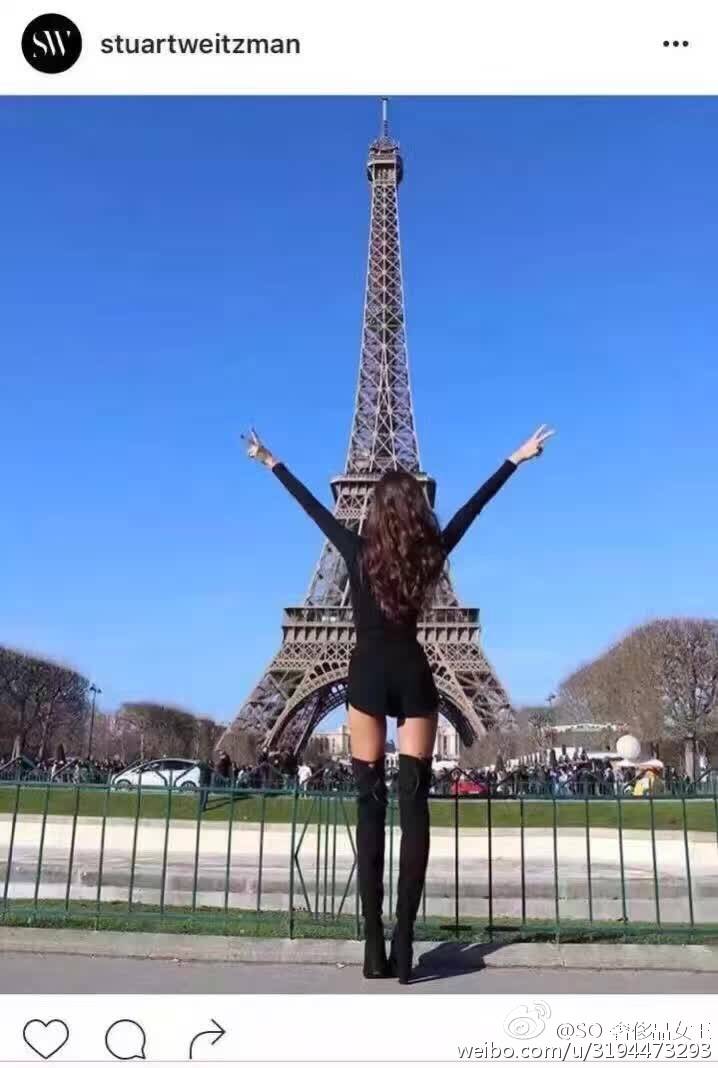The image size is (718, 1068).
Task: Open the post overflow menu
Action: point(675,44)
